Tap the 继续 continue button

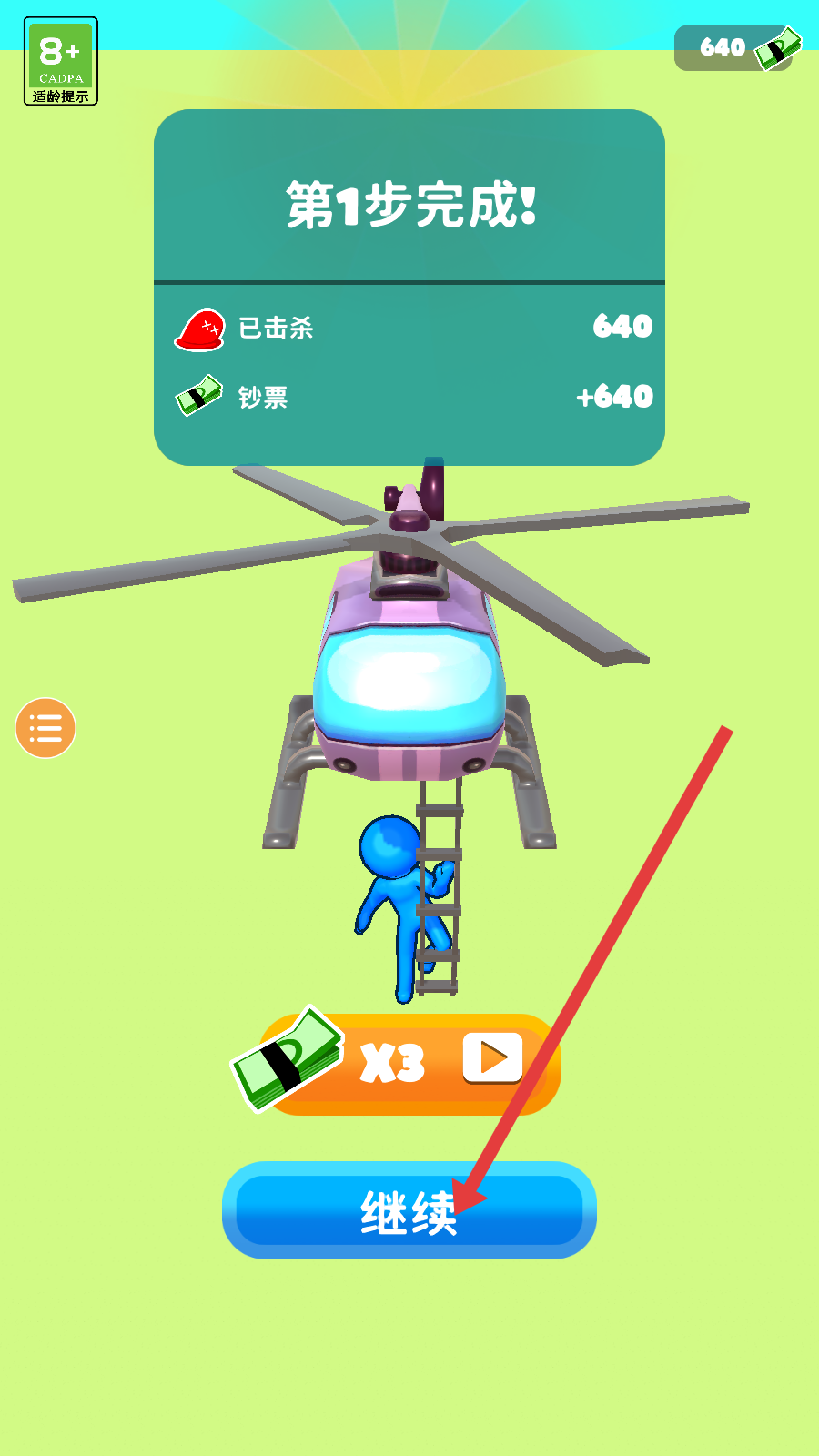point(409,1210)
